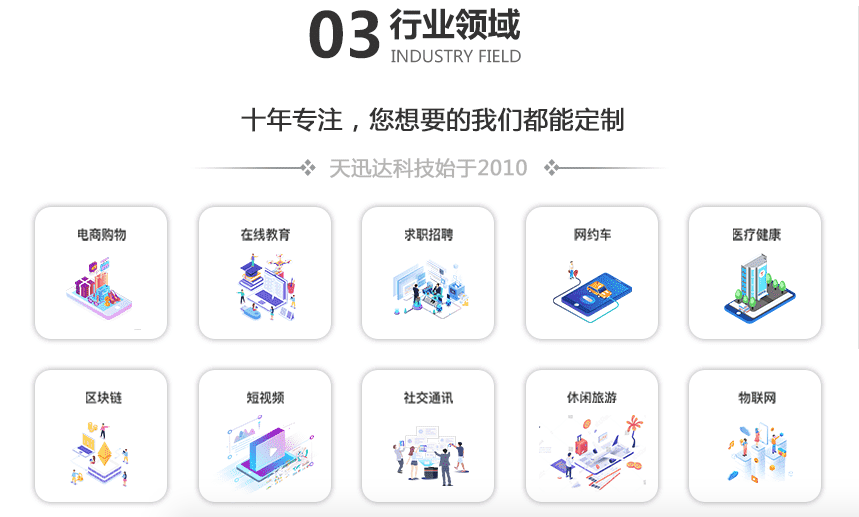Open the 电商购物 industry card
This screenshot has height=517, width=859.
point(101,272)
